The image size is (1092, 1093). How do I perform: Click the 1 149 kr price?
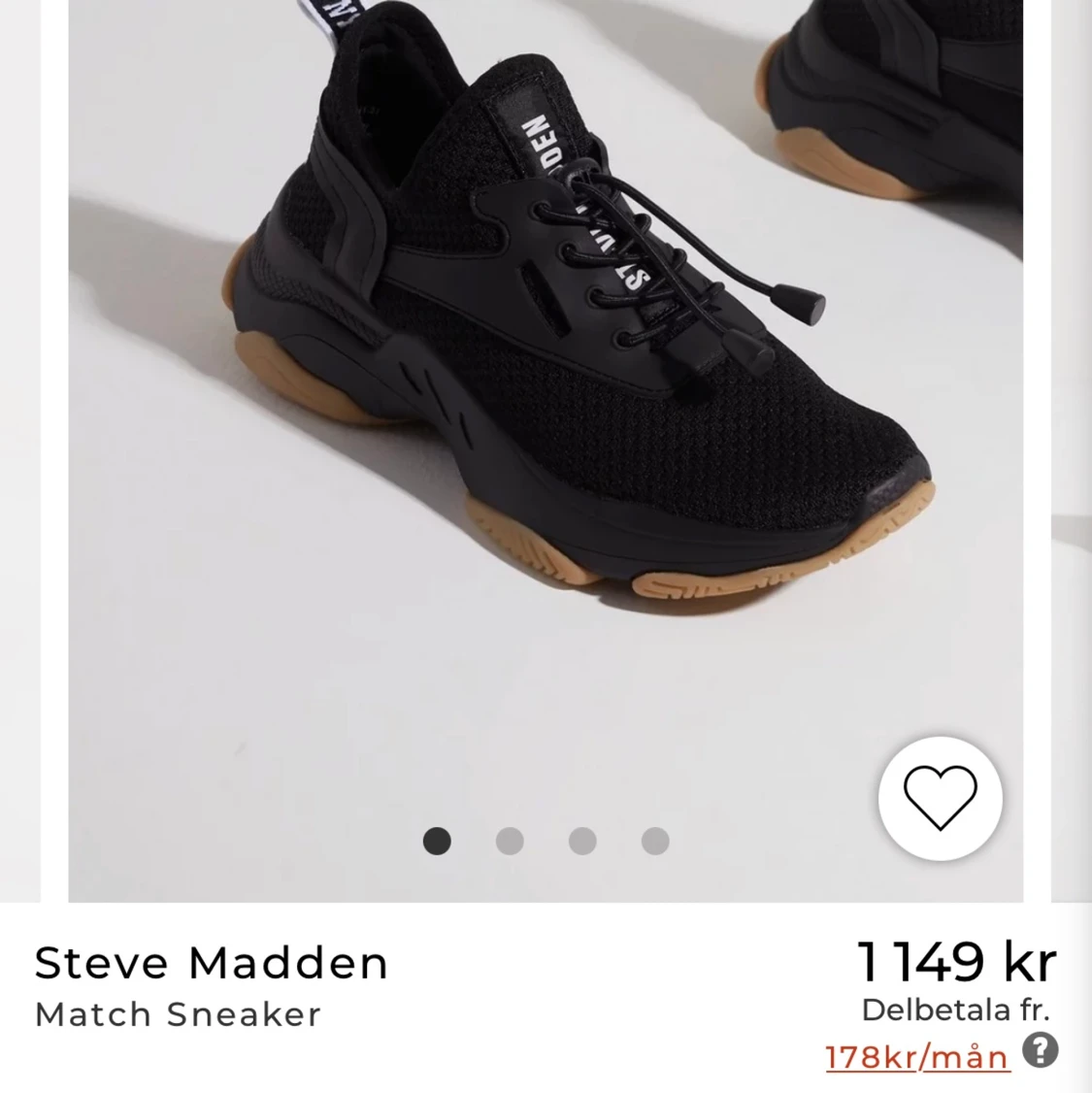pyautogui.click(x=956, y=962)
